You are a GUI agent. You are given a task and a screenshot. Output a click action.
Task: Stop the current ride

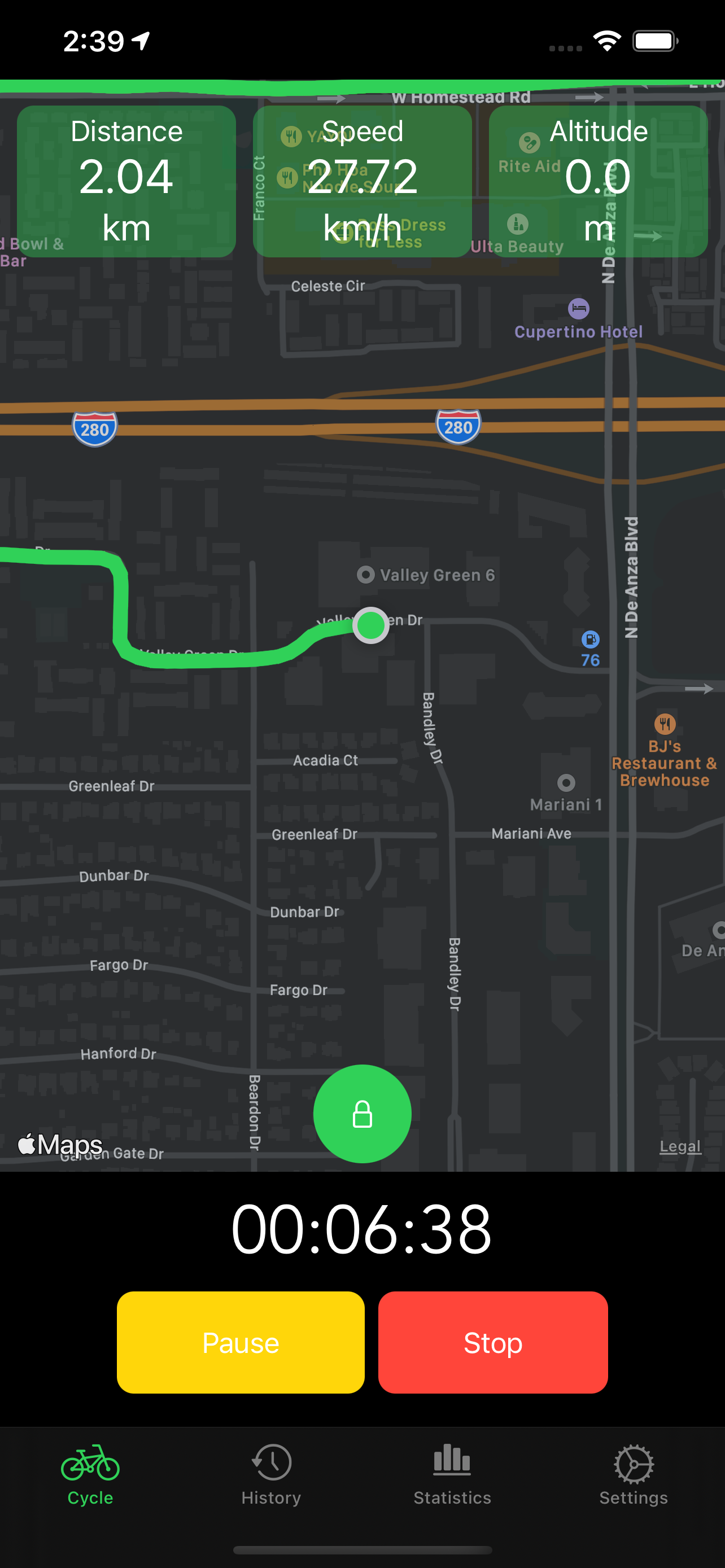click(492, 1342)
